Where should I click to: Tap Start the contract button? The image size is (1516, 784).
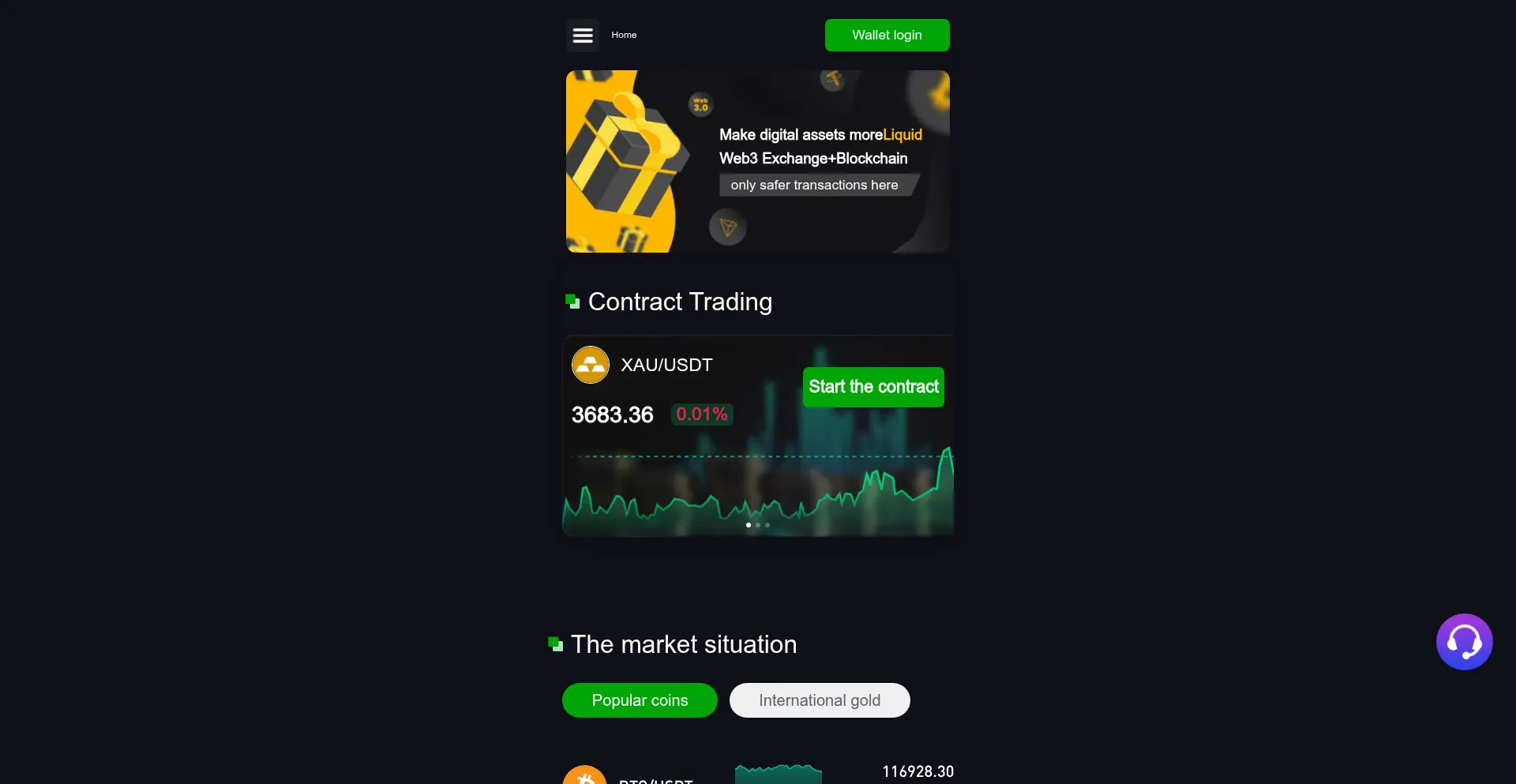click(x=873, y=387)
